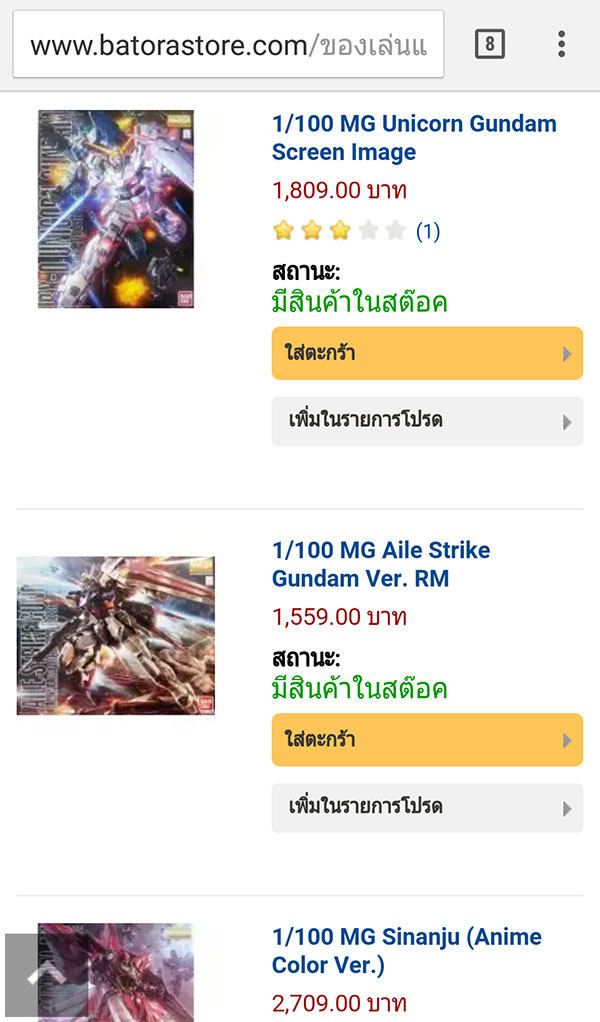Open the browser overflow menu
The image size is (600, 1022).
click(561, 45)
